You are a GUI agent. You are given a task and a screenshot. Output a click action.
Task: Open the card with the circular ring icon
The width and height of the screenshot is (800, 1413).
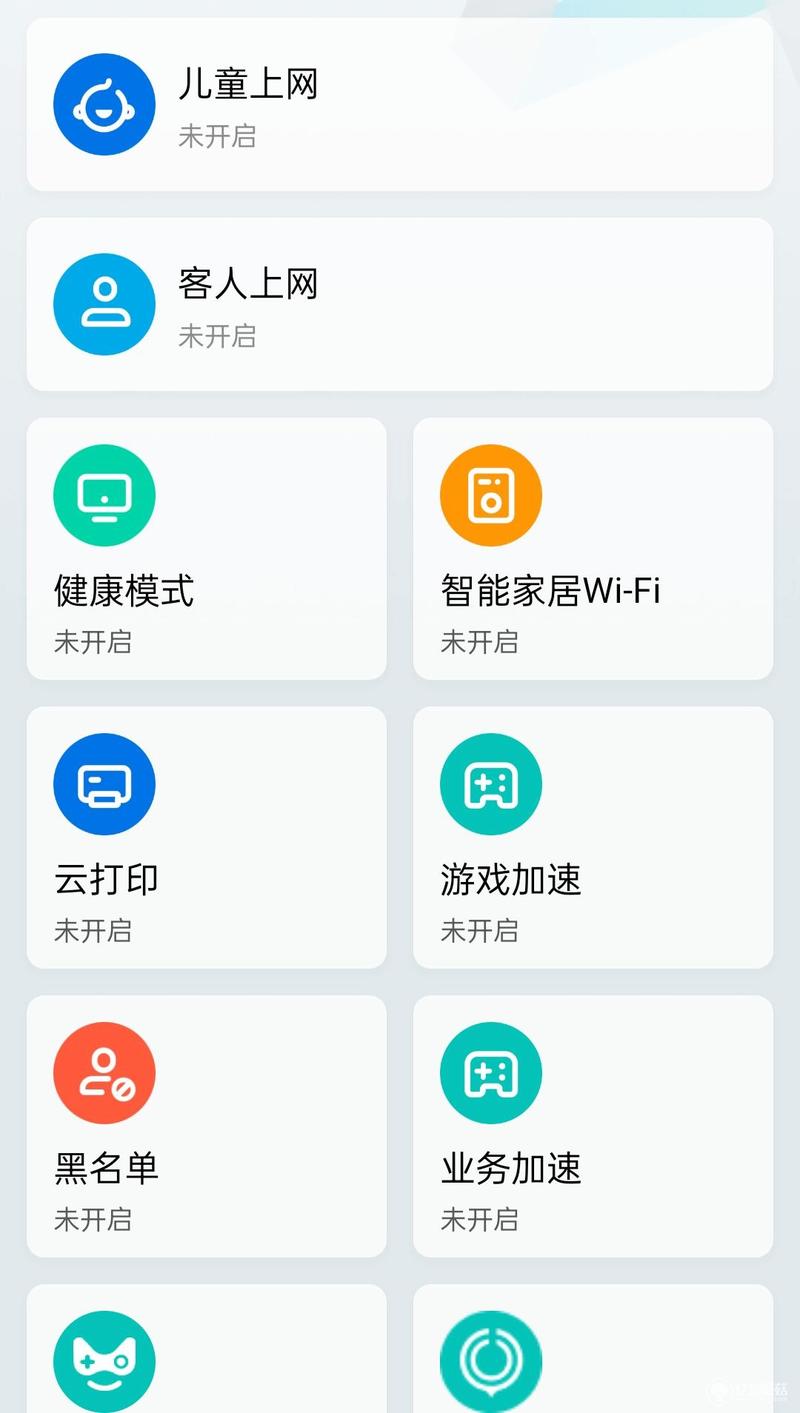(x=593, y=1349)
